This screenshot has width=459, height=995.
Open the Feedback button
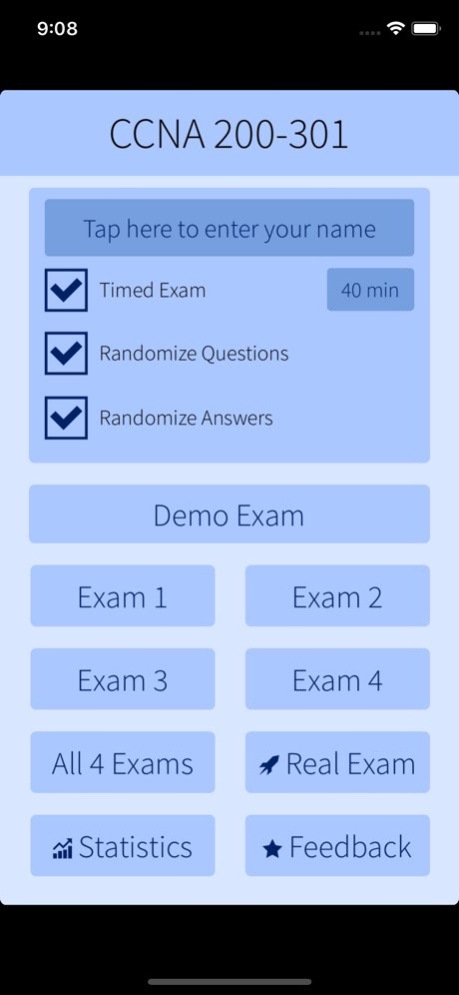point(338,846)
